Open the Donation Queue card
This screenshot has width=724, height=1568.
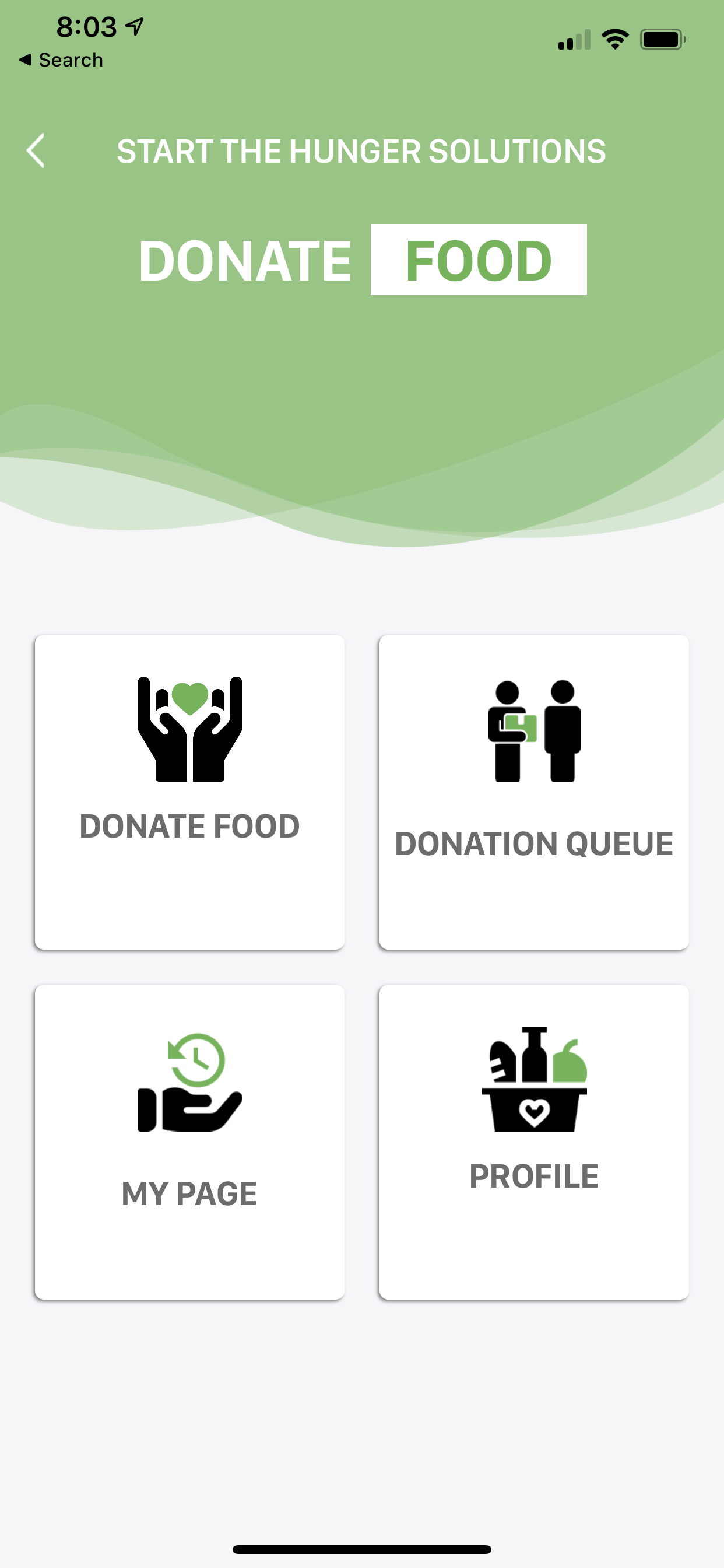click(x=533, y=792)
